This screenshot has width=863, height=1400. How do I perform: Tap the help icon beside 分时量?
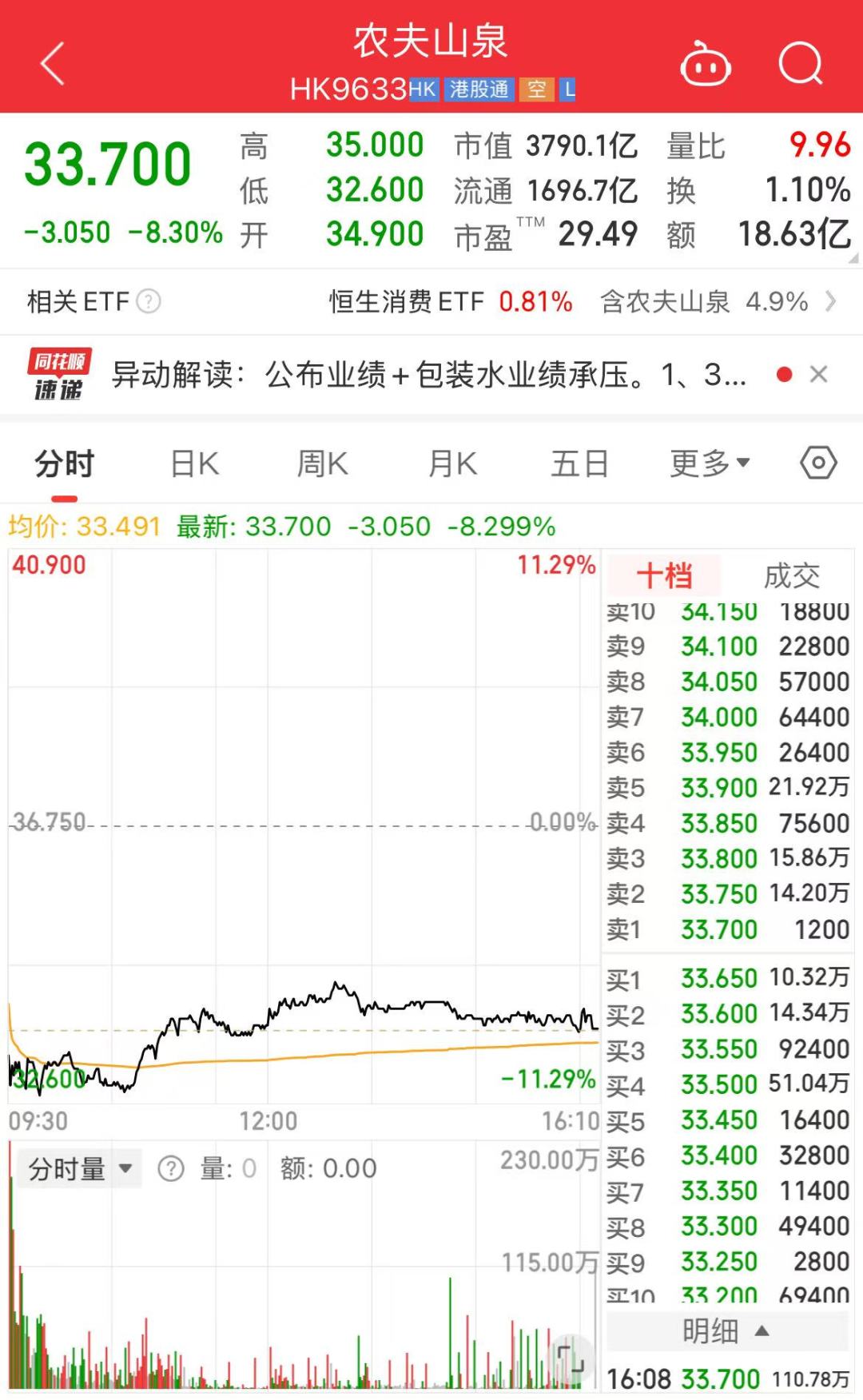point(171,1169)
